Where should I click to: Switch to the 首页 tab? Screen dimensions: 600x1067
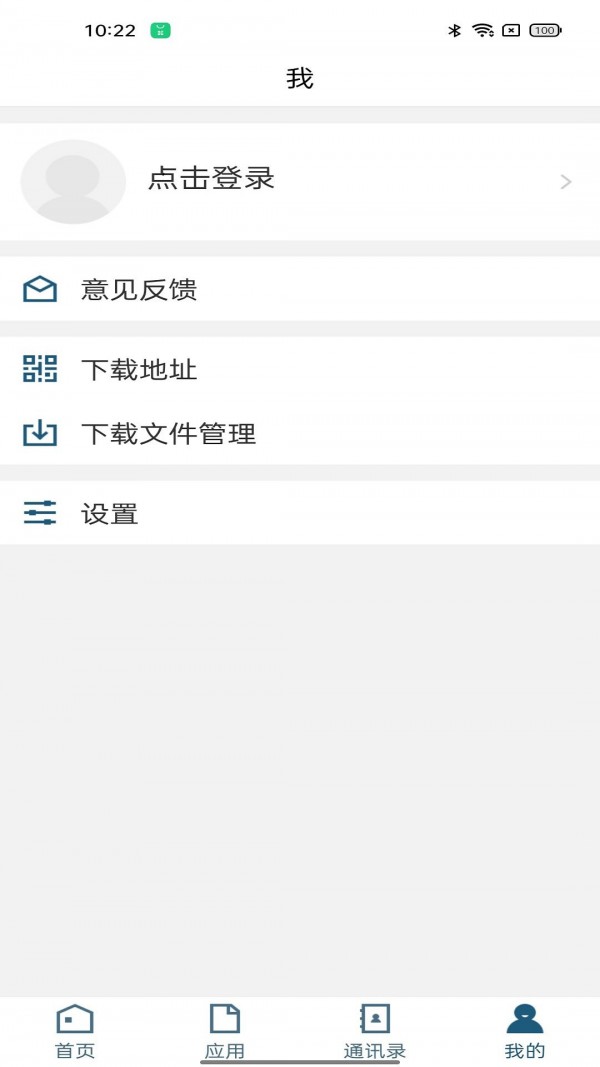tap(75, 1032)
